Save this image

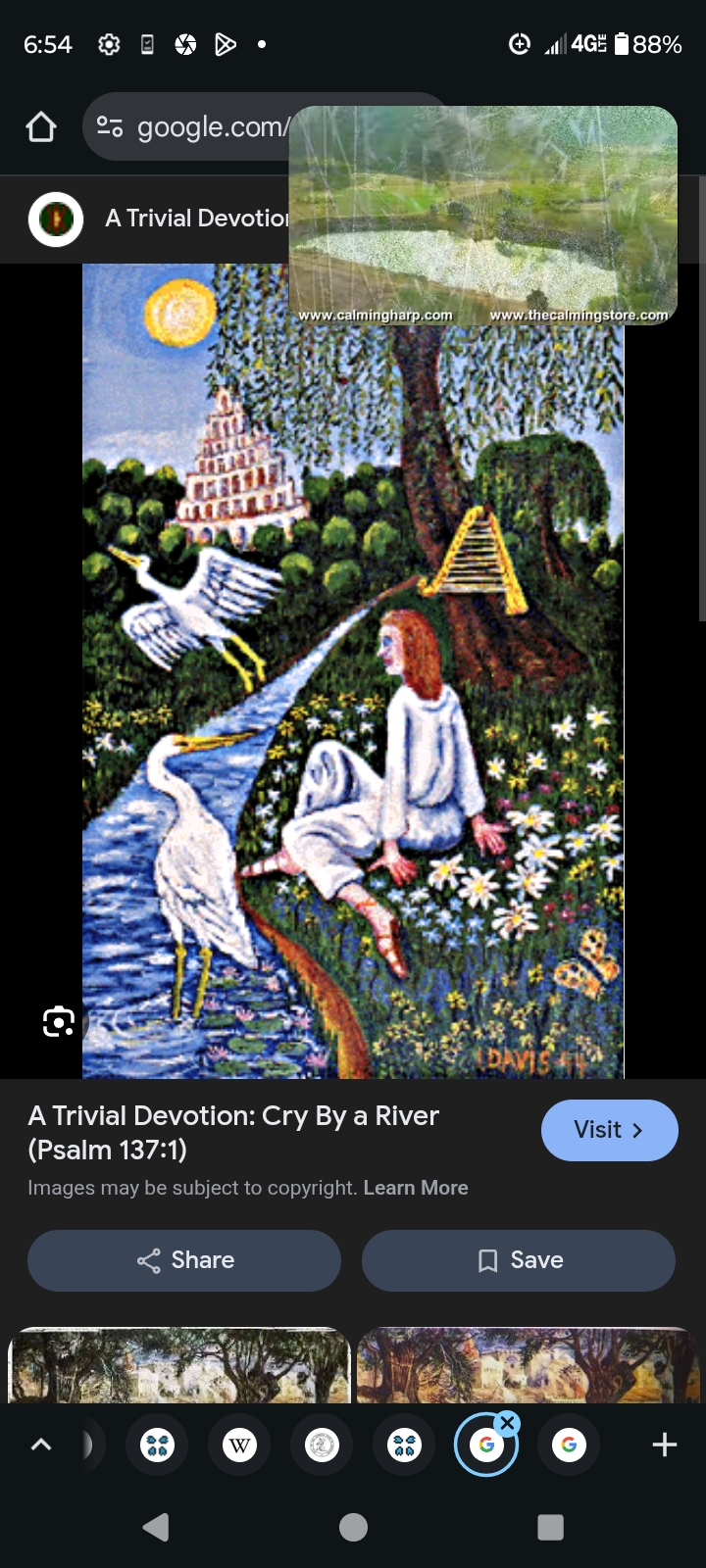click(519, 1260)
